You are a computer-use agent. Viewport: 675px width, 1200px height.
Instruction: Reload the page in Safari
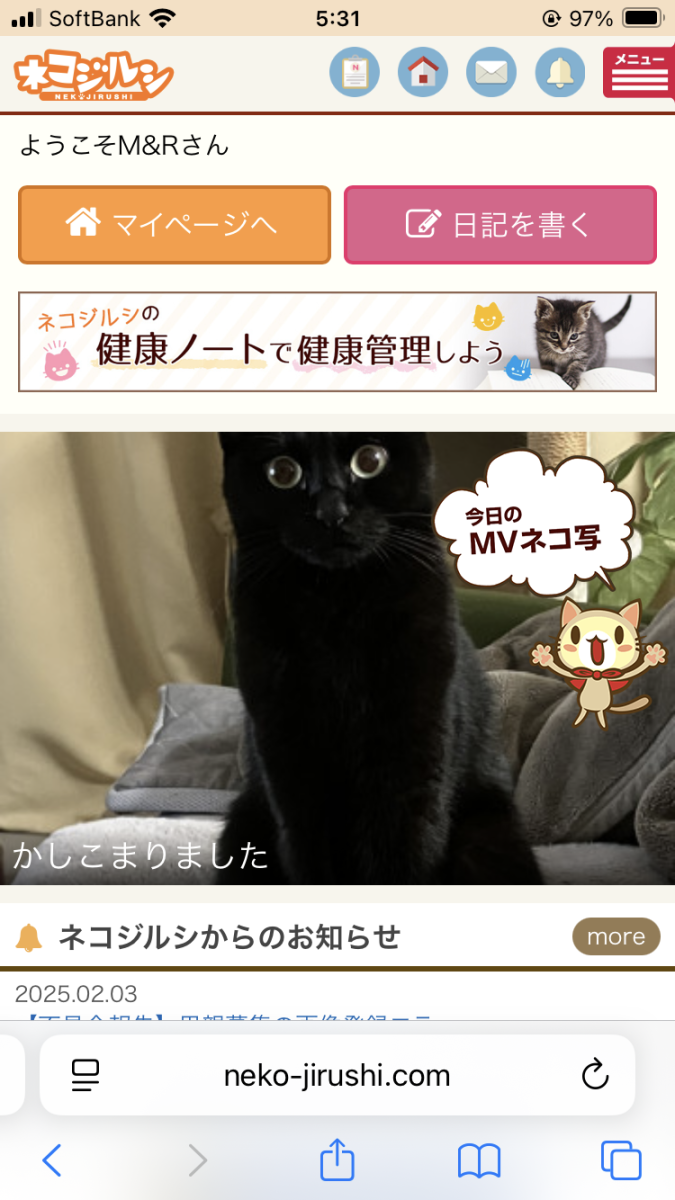[595, 1076]
